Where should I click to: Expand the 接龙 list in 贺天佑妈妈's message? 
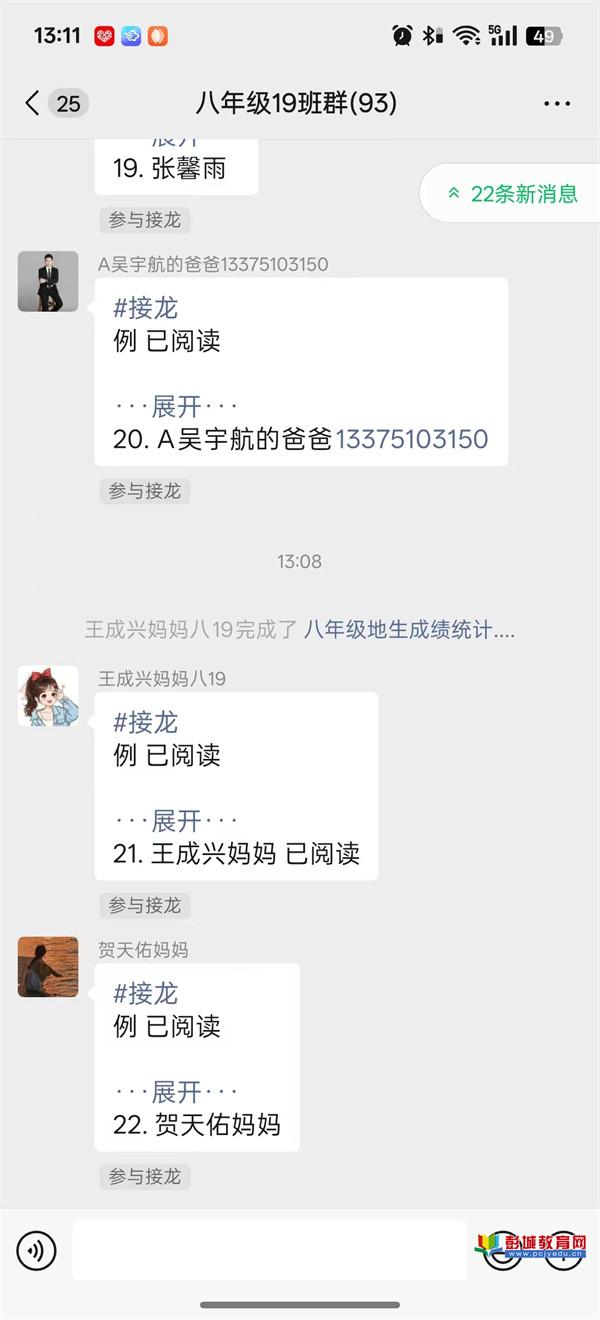177,1092
